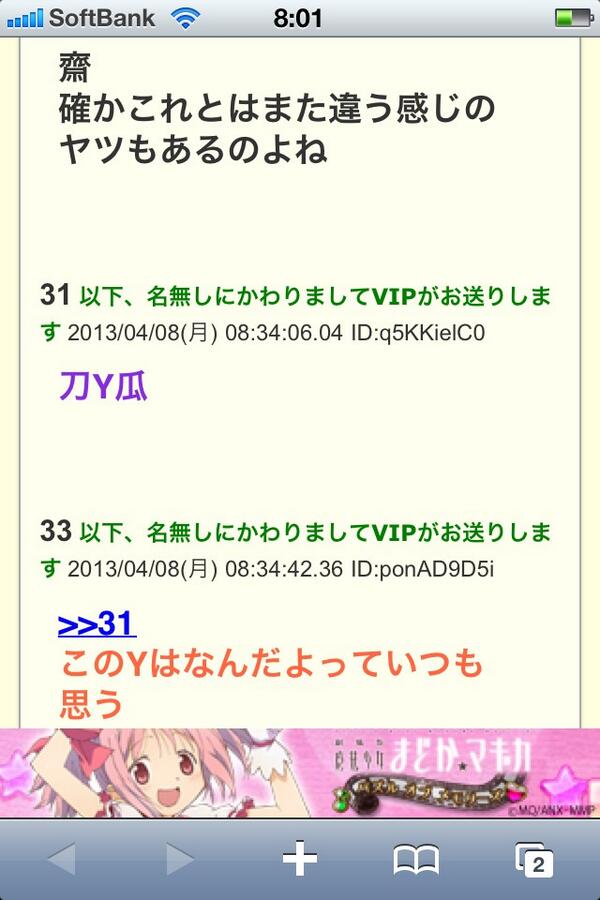
Task: Open the >>31 reply anchor link
Action: pyautogui.click(x=97, y=623)
